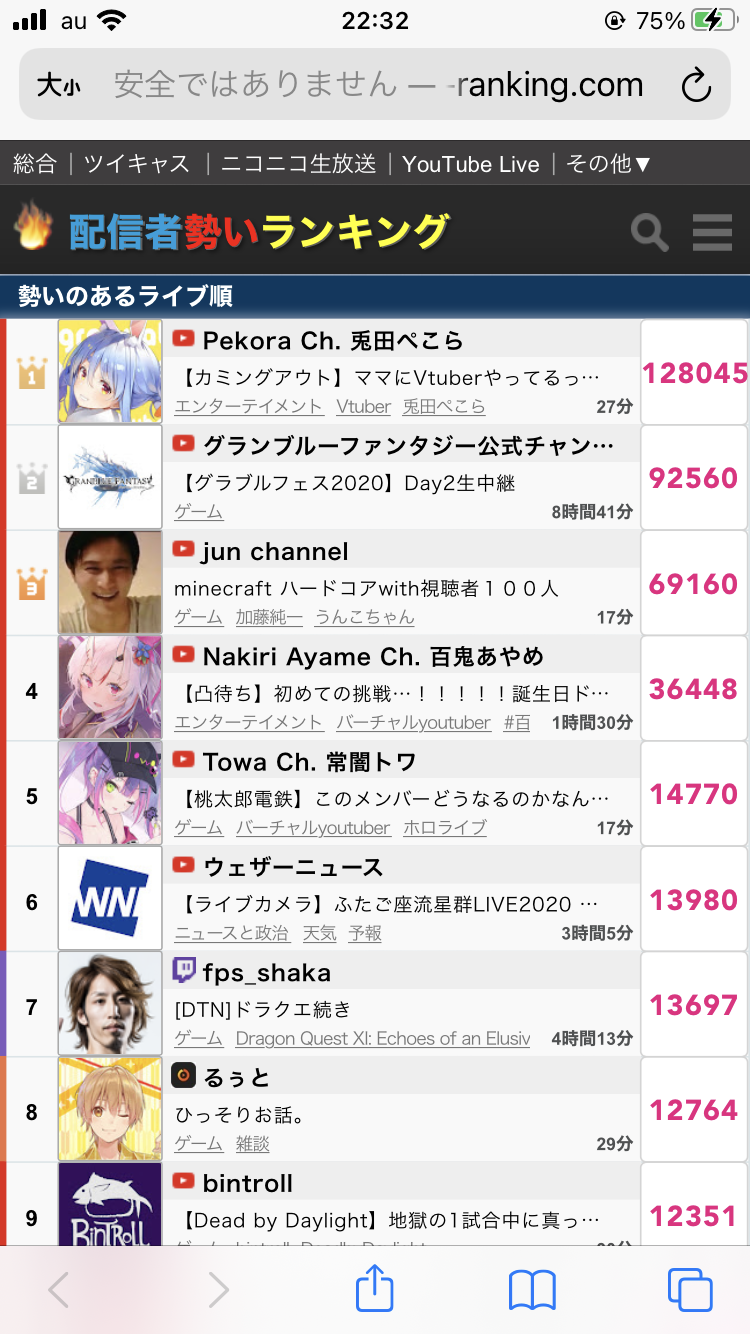Switch to the 総合 tab
Image resolution: width=750 pixels, height=1334 pixels.
click(x=35, y=164)
